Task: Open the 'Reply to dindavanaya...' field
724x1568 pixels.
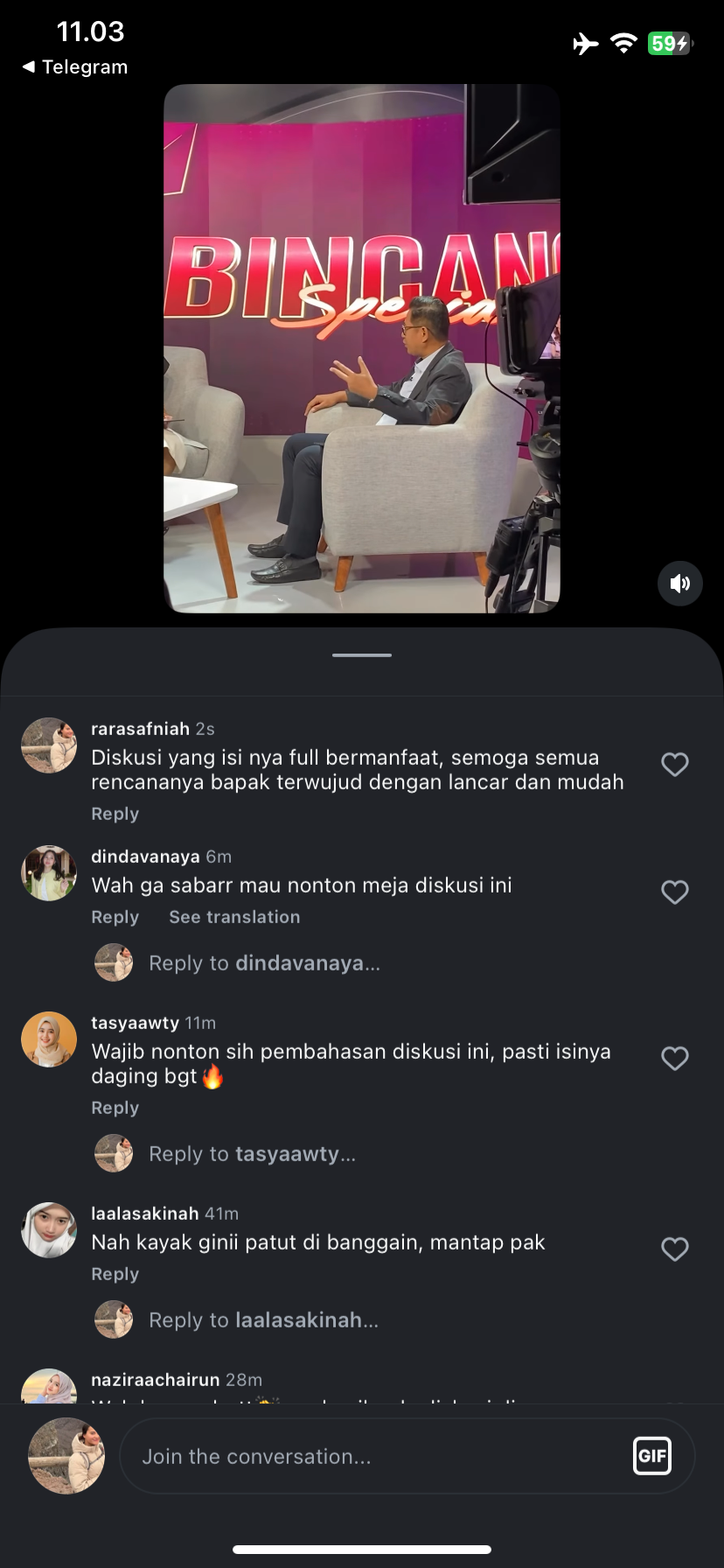Action: (x=264, y=963)
